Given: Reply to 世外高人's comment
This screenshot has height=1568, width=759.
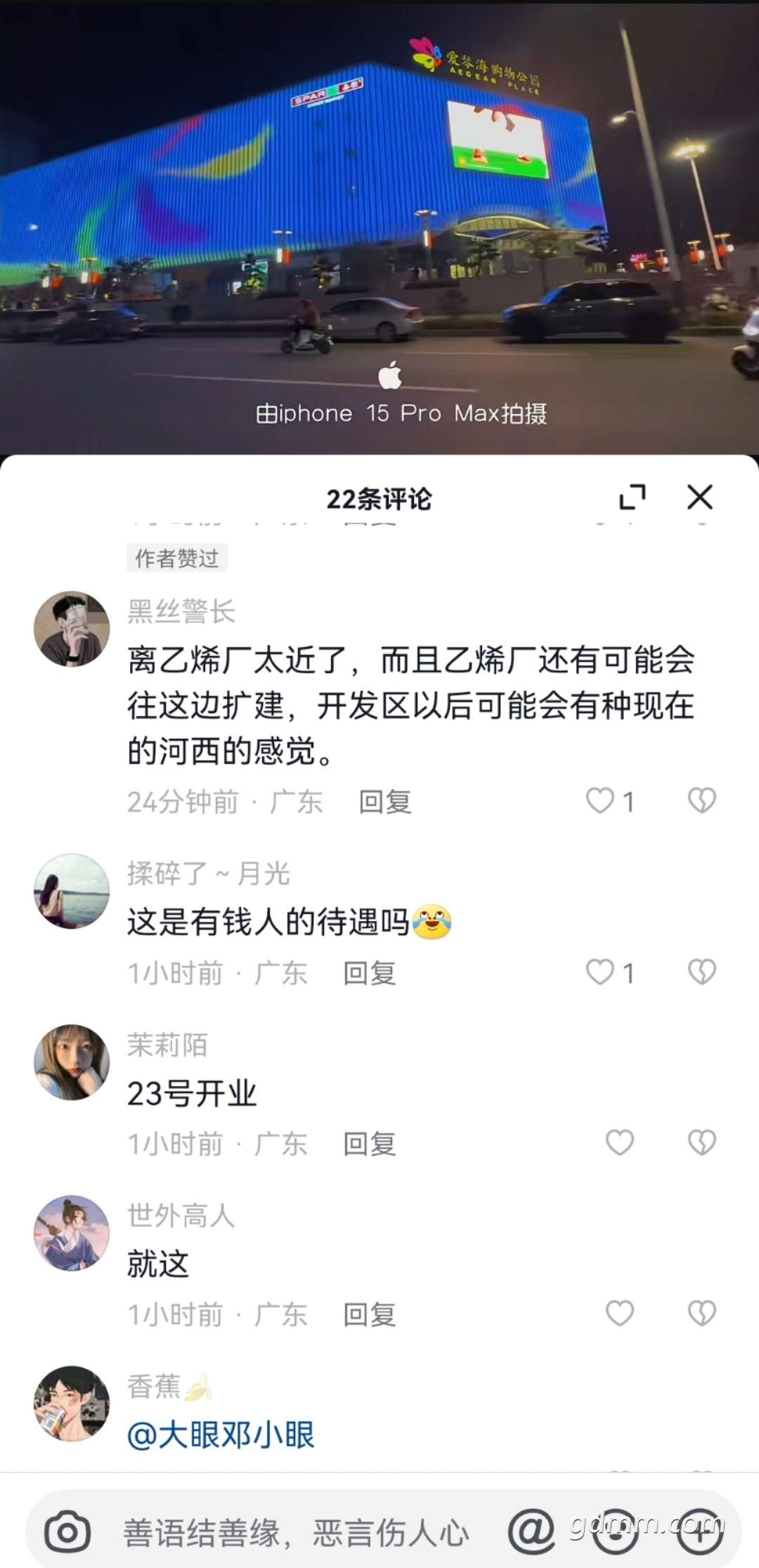Looking at the screenshot, I should [x=370, y=1315].
